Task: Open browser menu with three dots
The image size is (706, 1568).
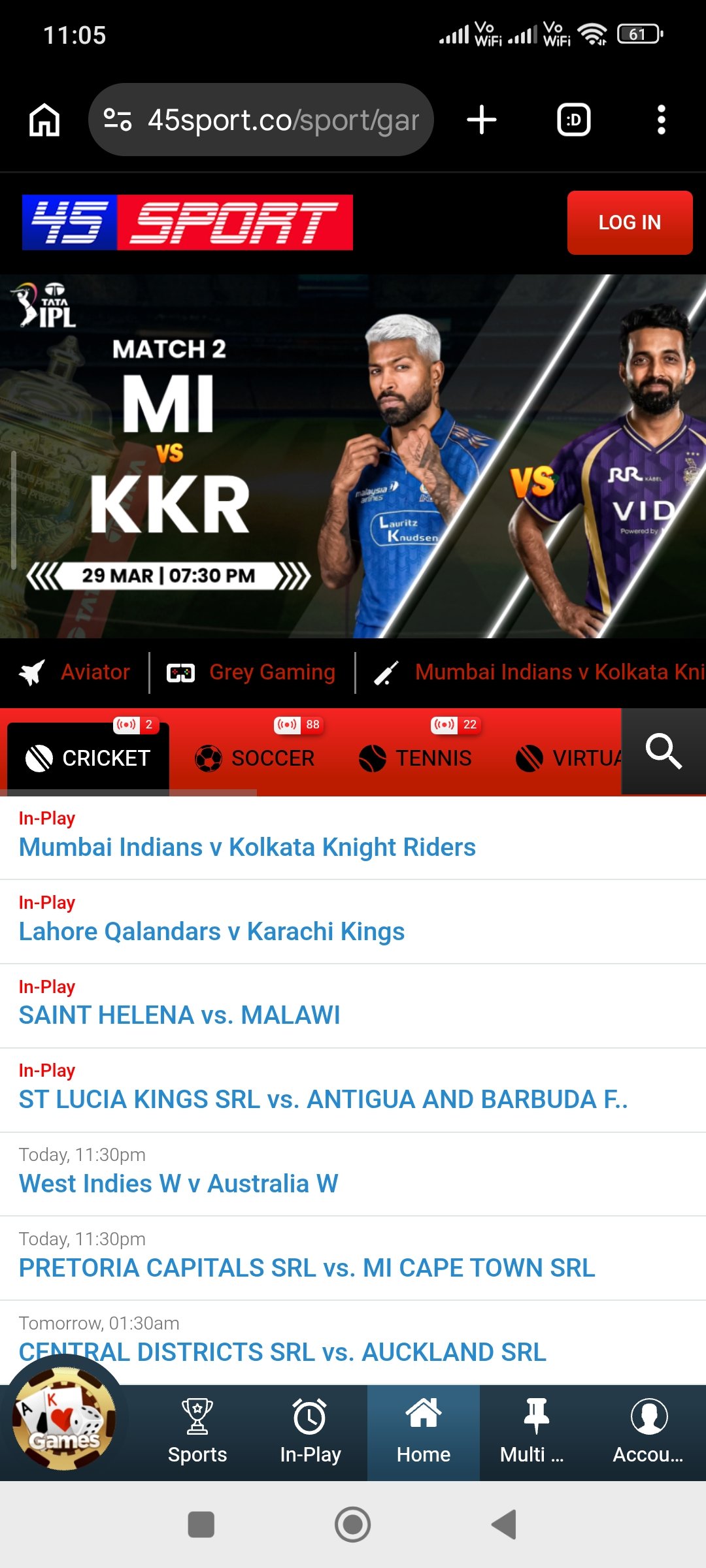Action: (x=661, y=119)
